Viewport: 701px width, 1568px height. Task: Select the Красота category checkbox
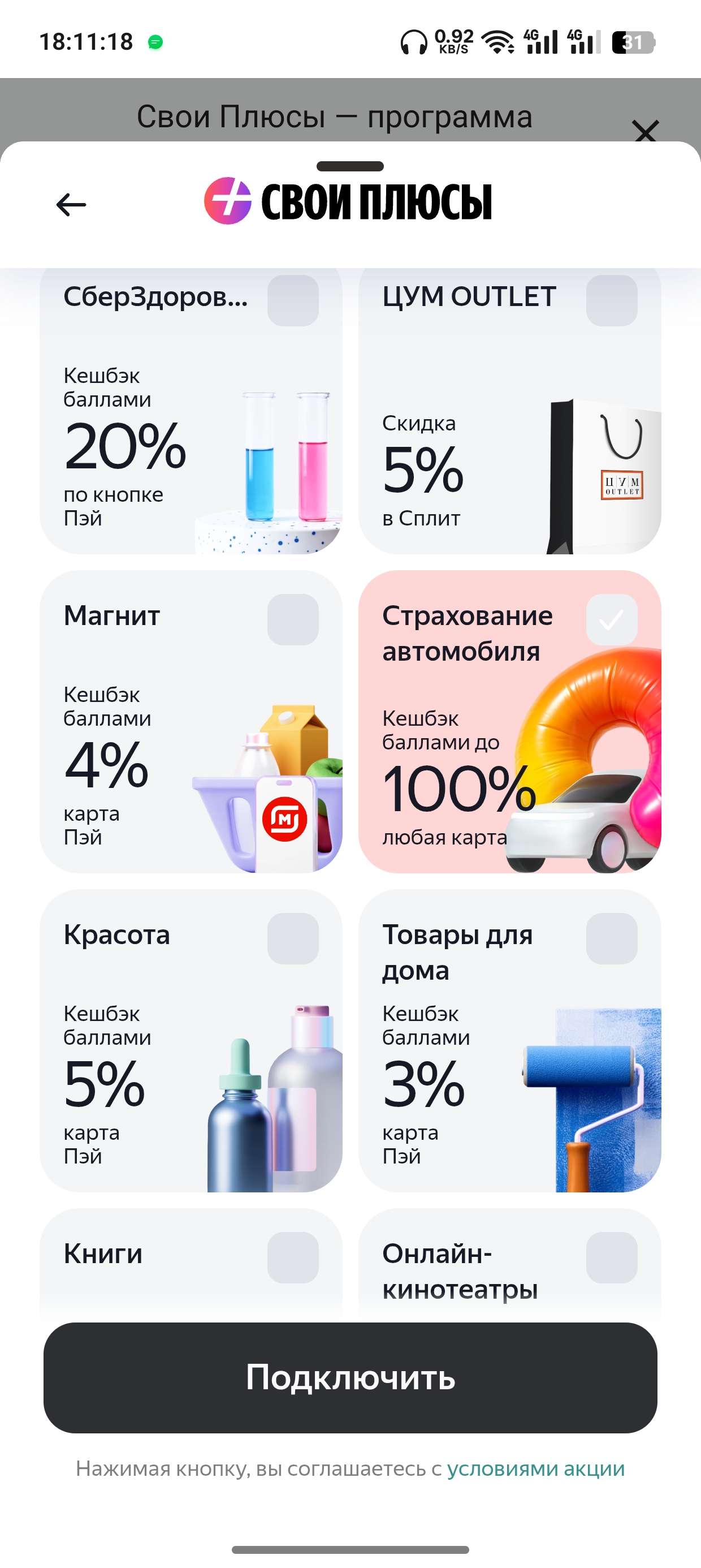pyautogui.click(x=293, y=938)
